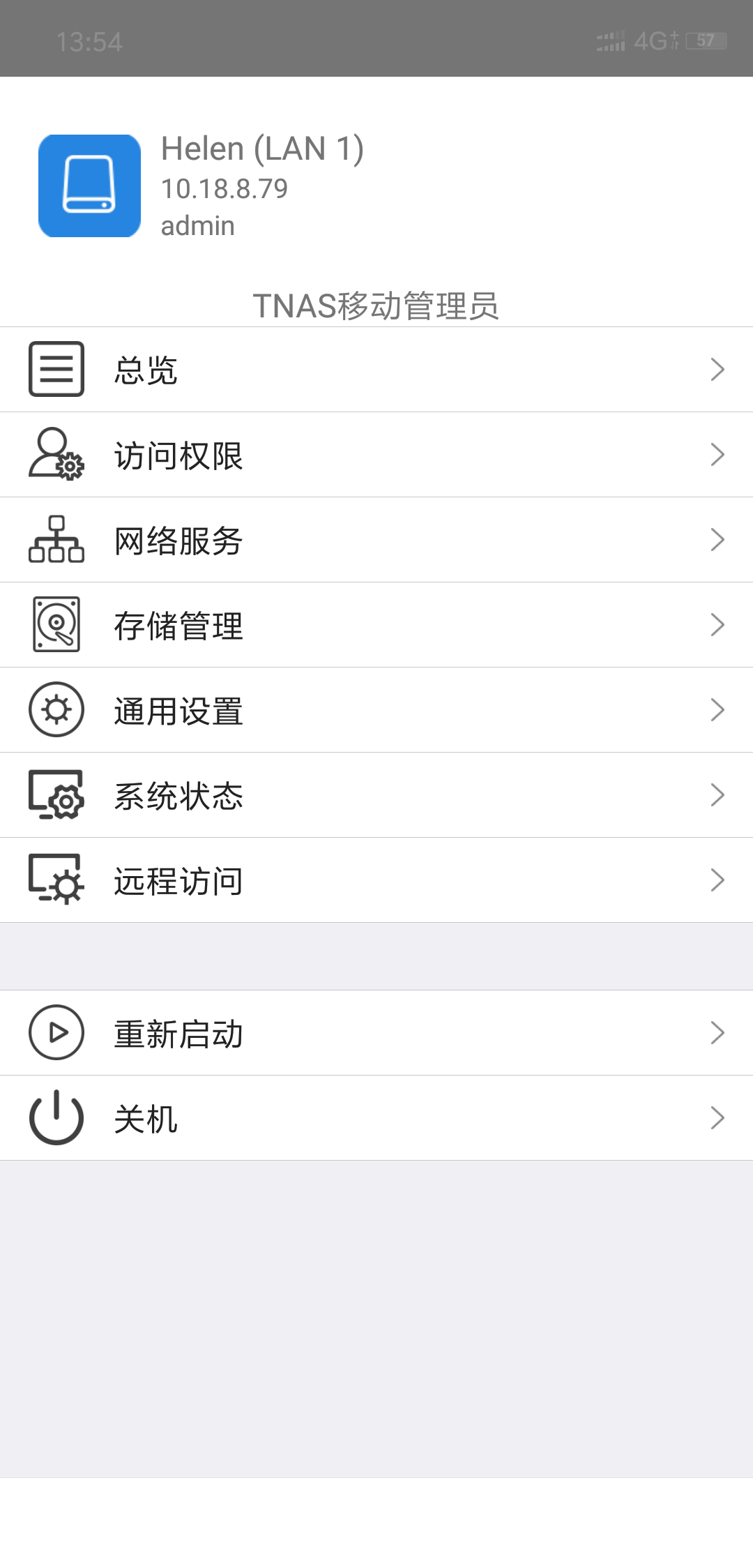
Task: View 系统状态 system status
Action: click(376, 795)
